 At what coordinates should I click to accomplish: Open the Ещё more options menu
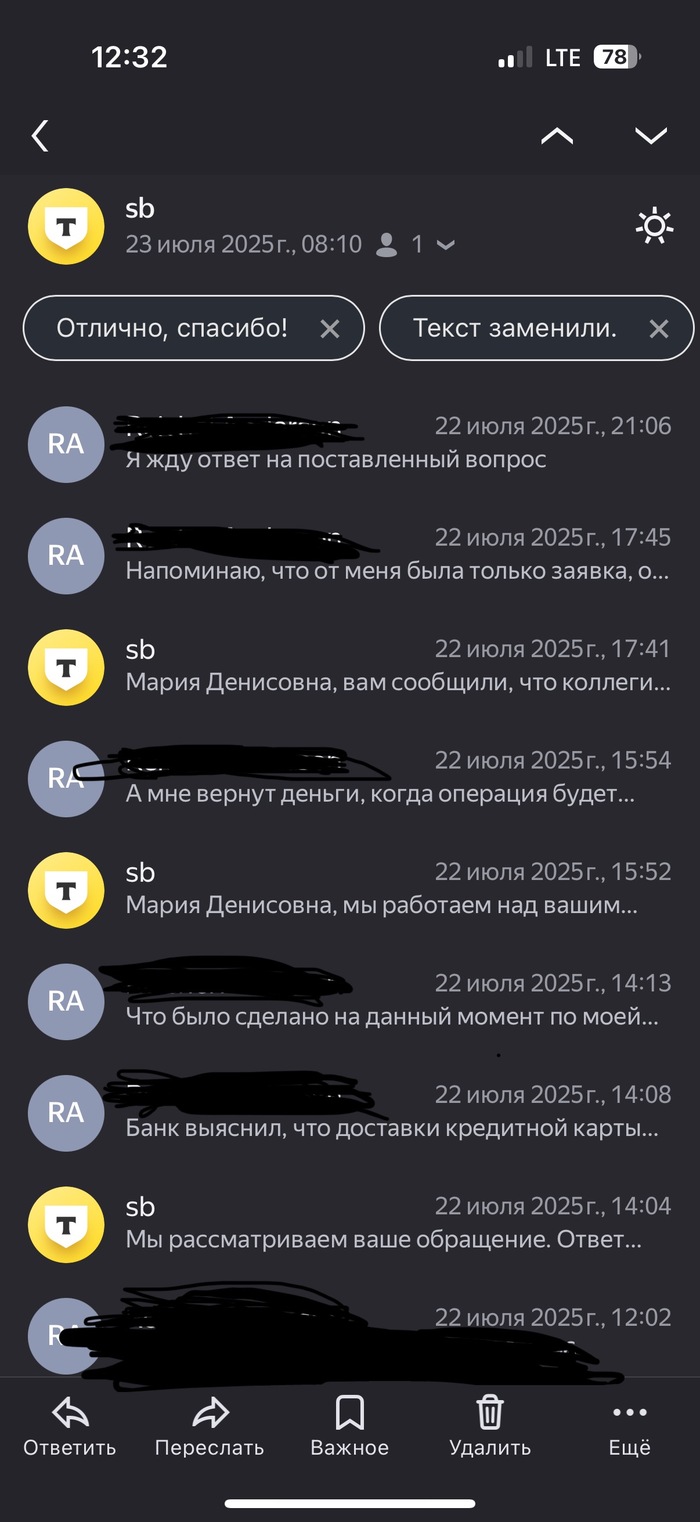[x=629, y=1427]
